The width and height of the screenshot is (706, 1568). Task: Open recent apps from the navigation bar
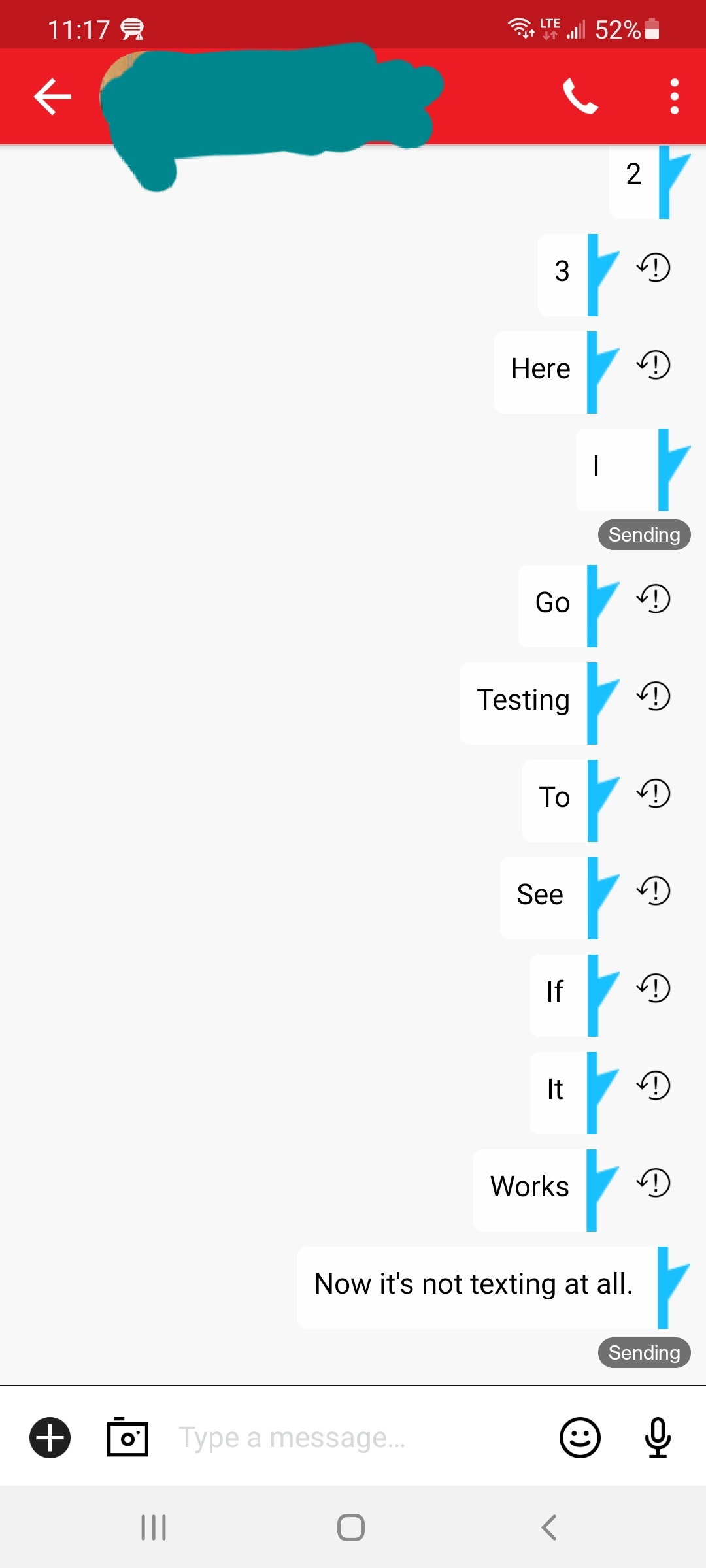pyautogui.click(x=154, y=1527)
